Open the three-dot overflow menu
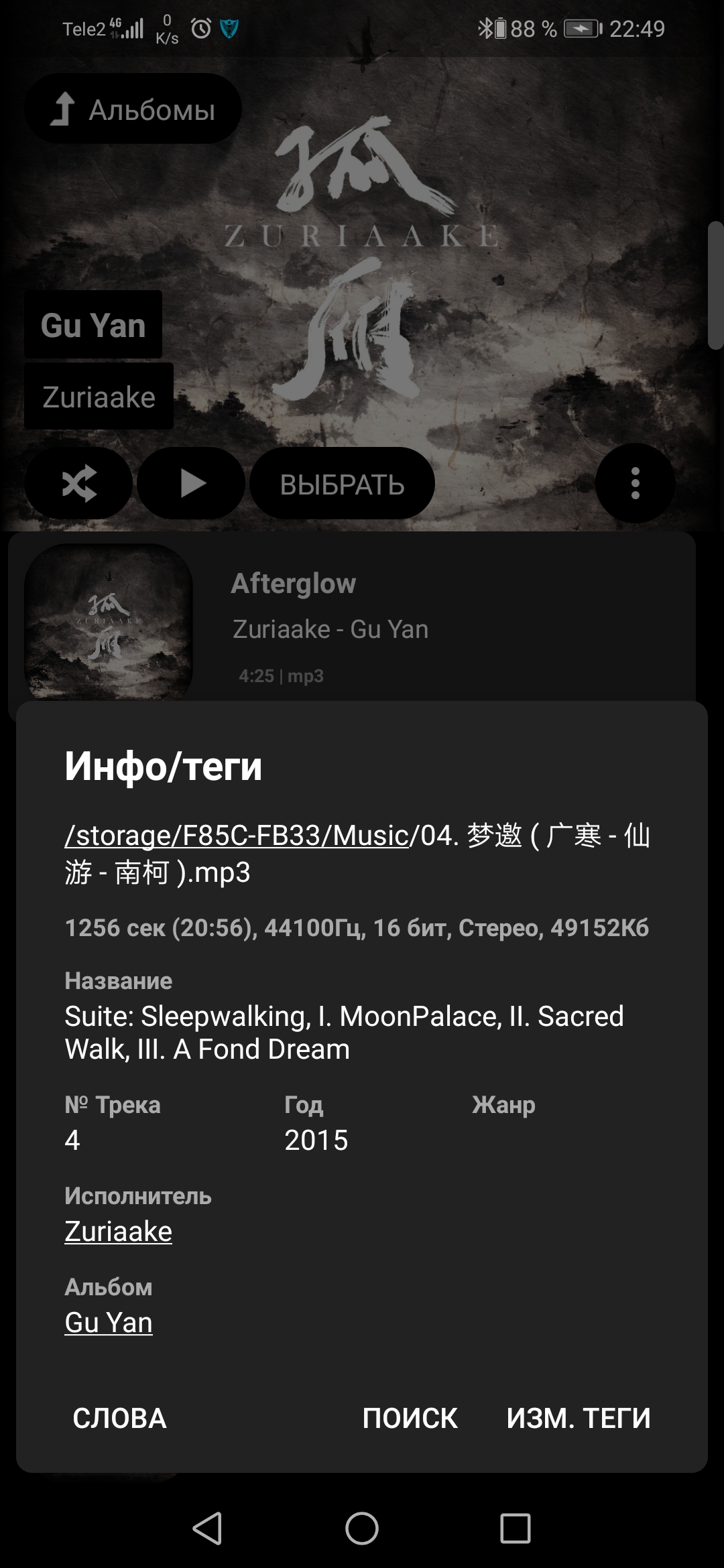This screenshot has width=724, height=1568. coord(635,483)
